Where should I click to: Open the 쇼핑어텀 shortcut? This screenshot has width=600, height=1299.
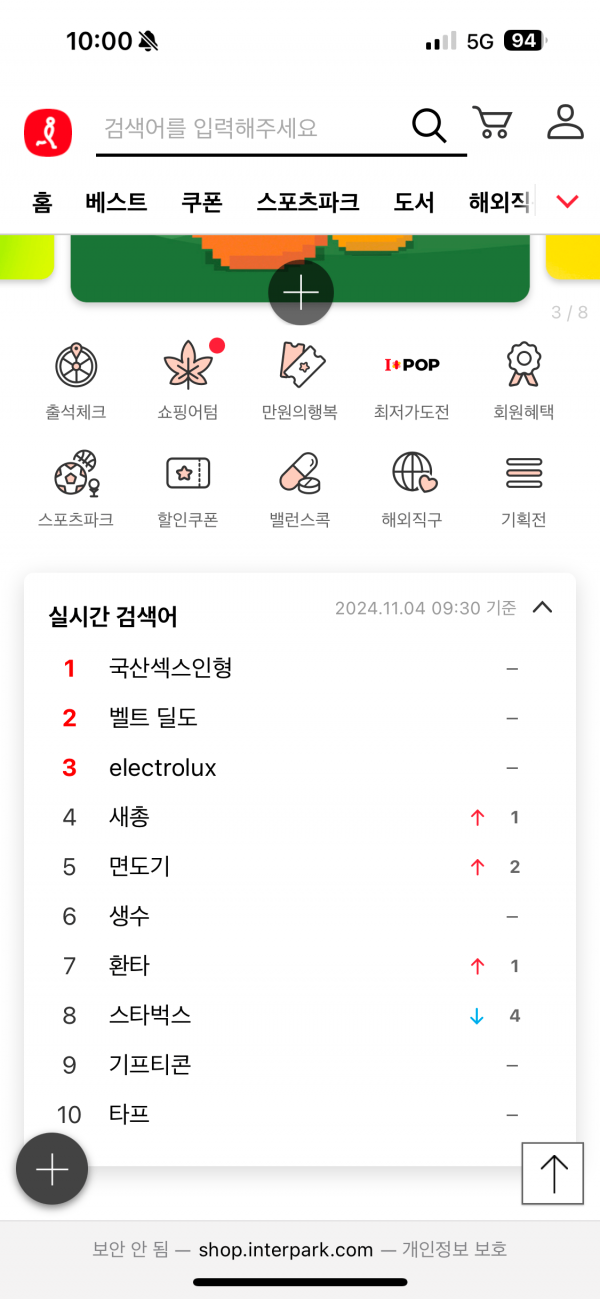187,380
